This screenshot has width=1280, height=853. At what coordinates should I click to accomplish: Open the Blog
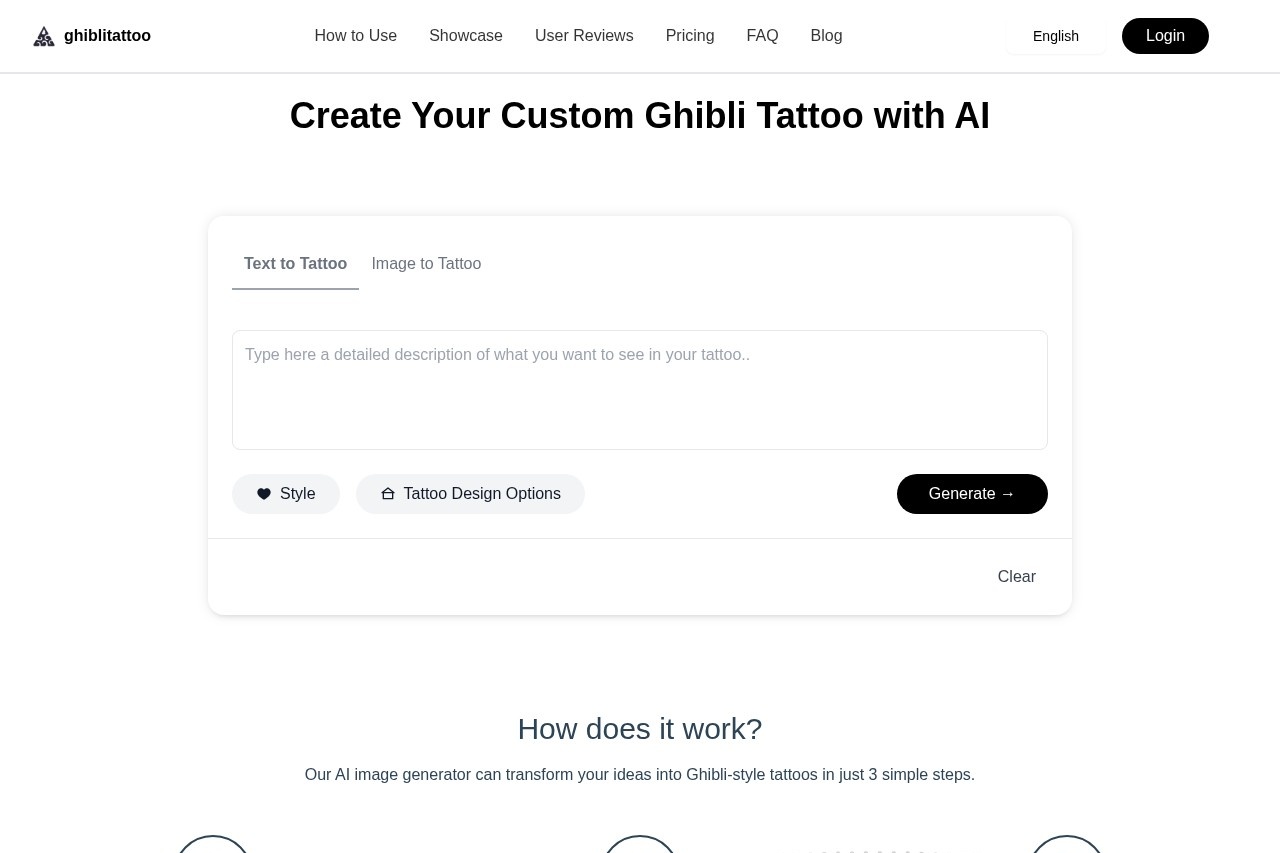click(826, 36)
